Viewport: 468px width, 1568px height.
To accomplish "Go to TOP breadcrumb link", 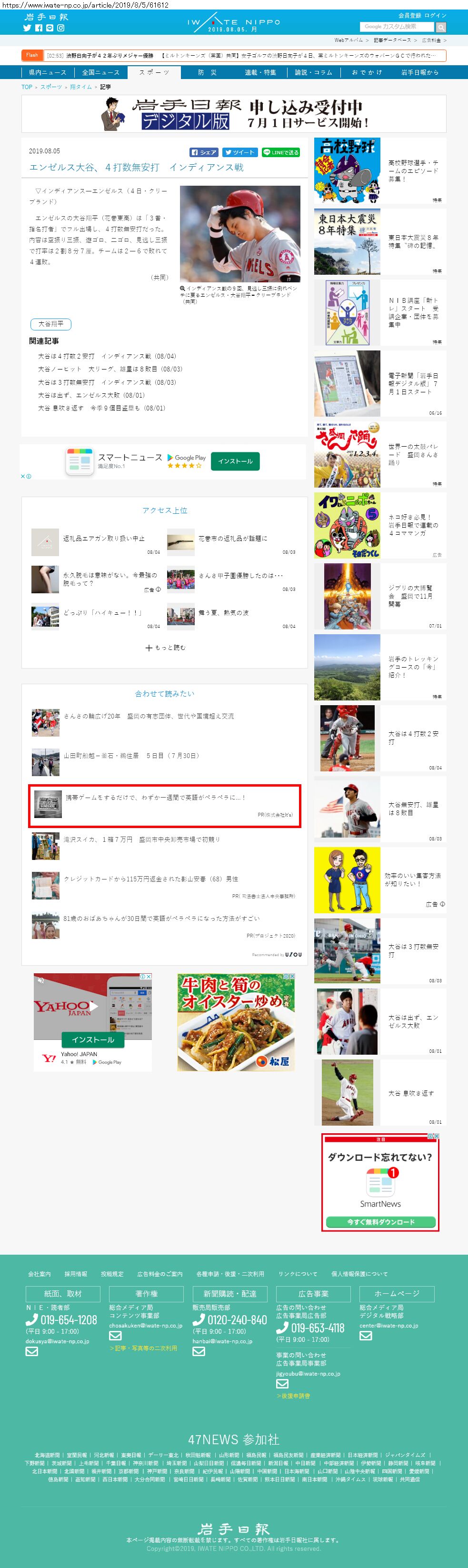I will 27,87.
